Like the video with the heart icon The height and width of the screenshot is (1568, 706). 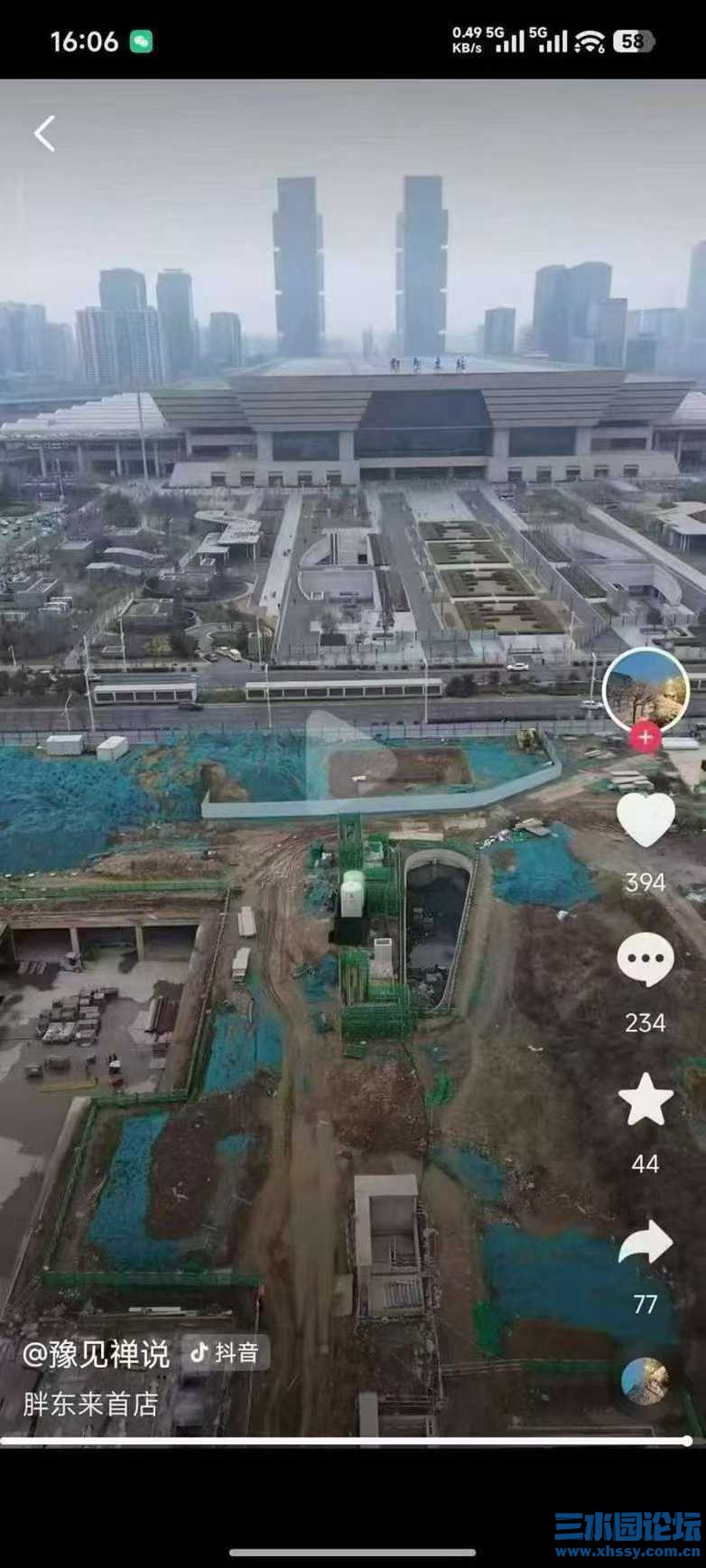[x=646, y=820]
